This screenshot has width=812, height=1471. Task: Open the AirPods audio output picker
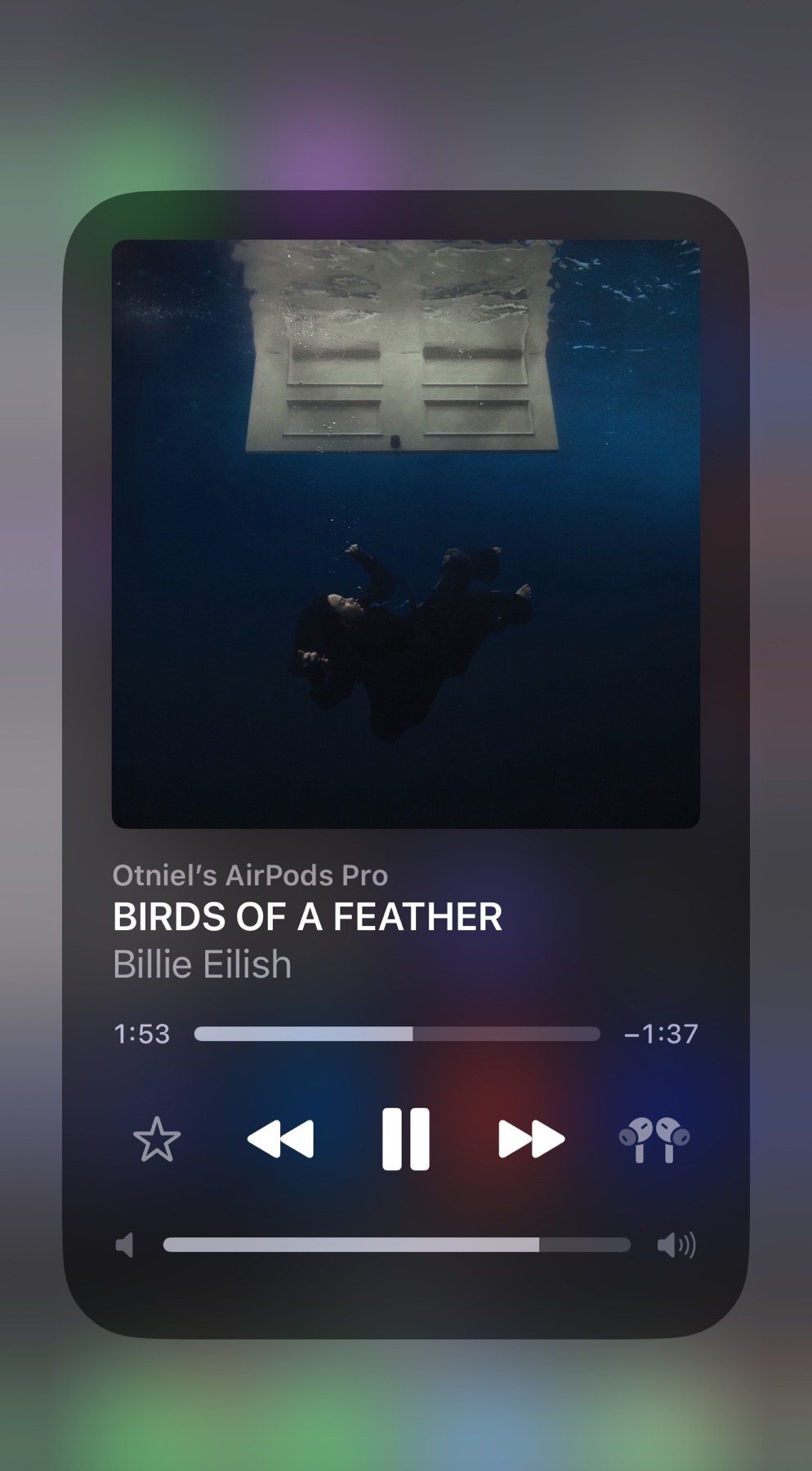pos(654,1139)
